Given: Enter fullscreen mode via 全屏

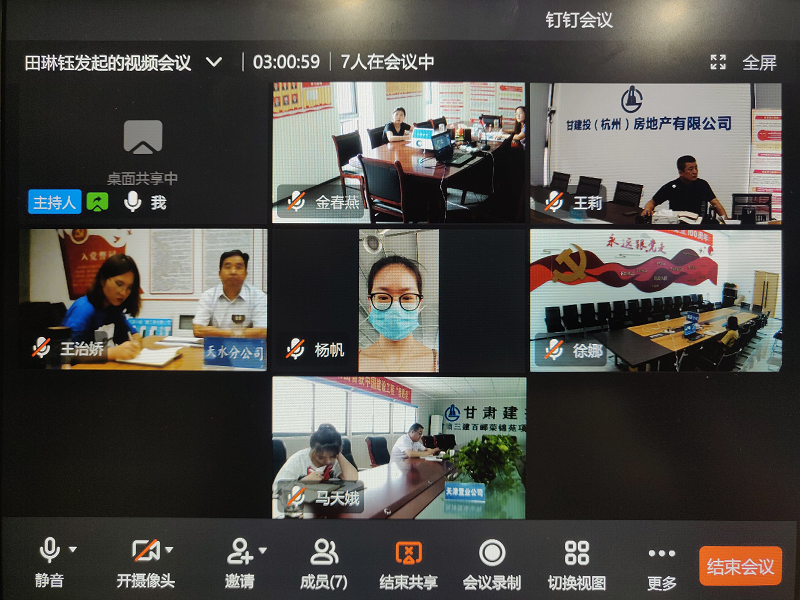Looking at the screenshot, I should 747,62.
